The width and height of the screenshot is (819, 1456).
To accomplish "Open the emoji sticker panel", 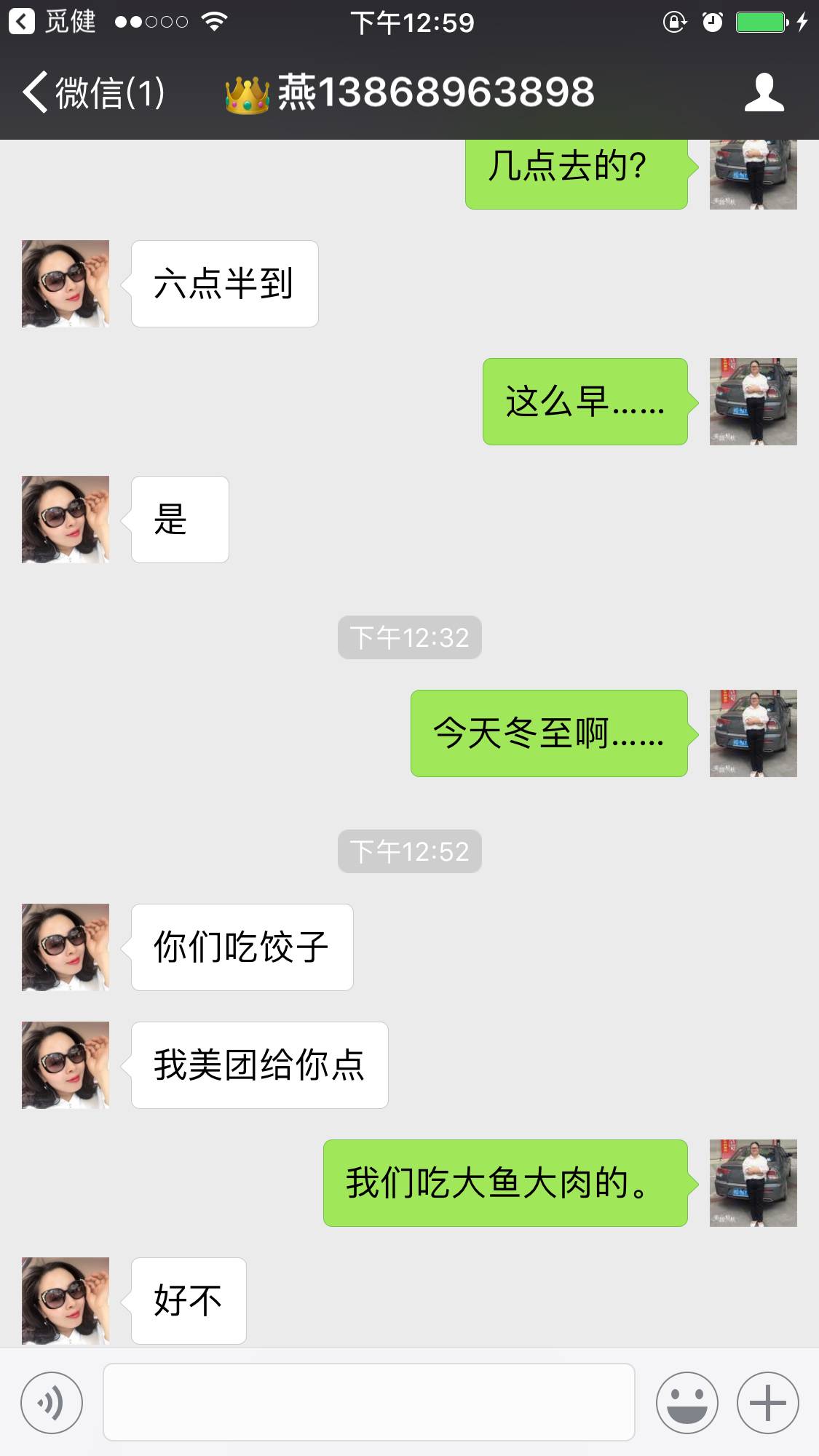I will [687, 1402].
